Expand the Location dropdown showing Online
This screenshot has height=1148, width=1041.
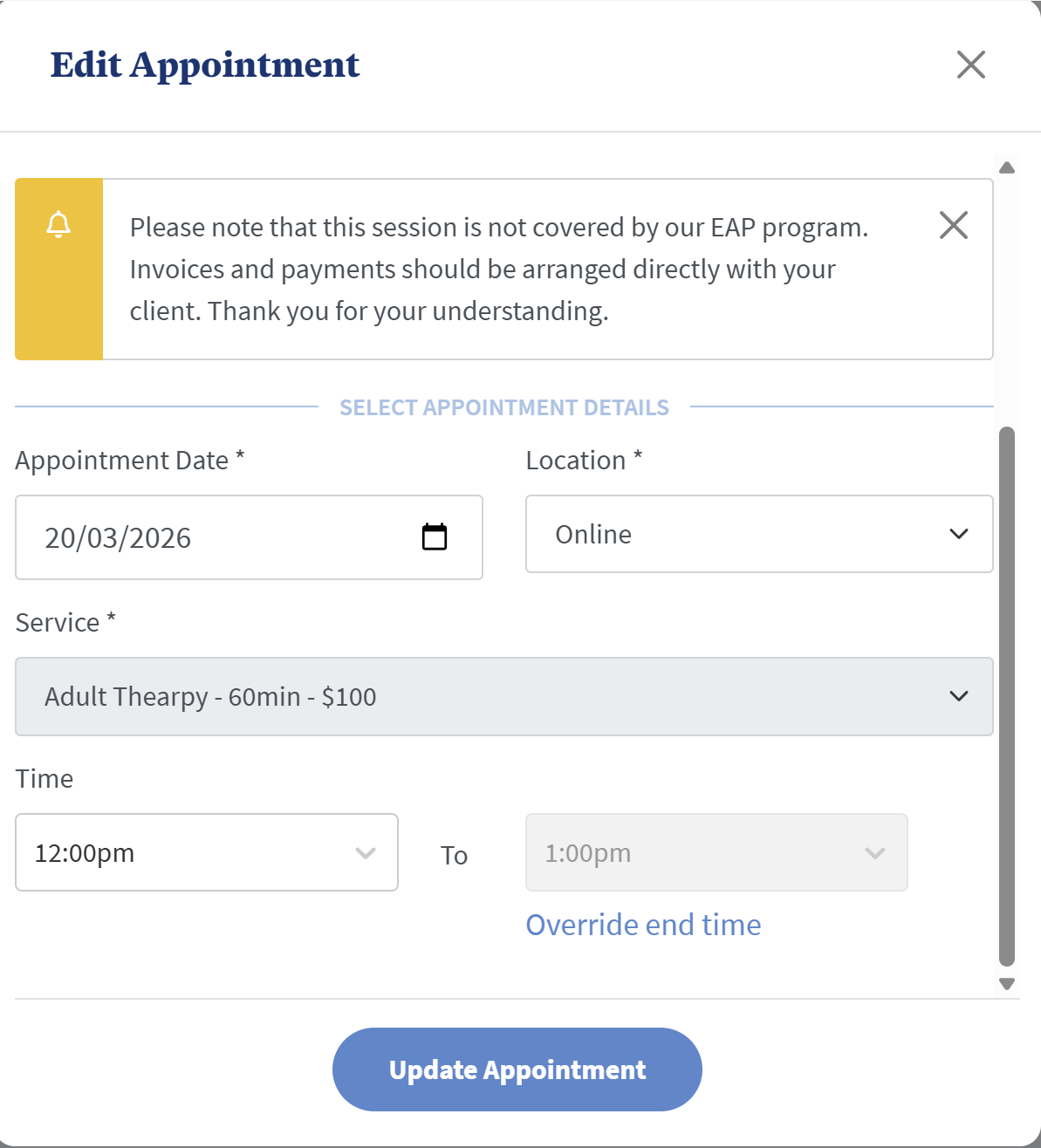pyautogui.click(x=758, y=534)
